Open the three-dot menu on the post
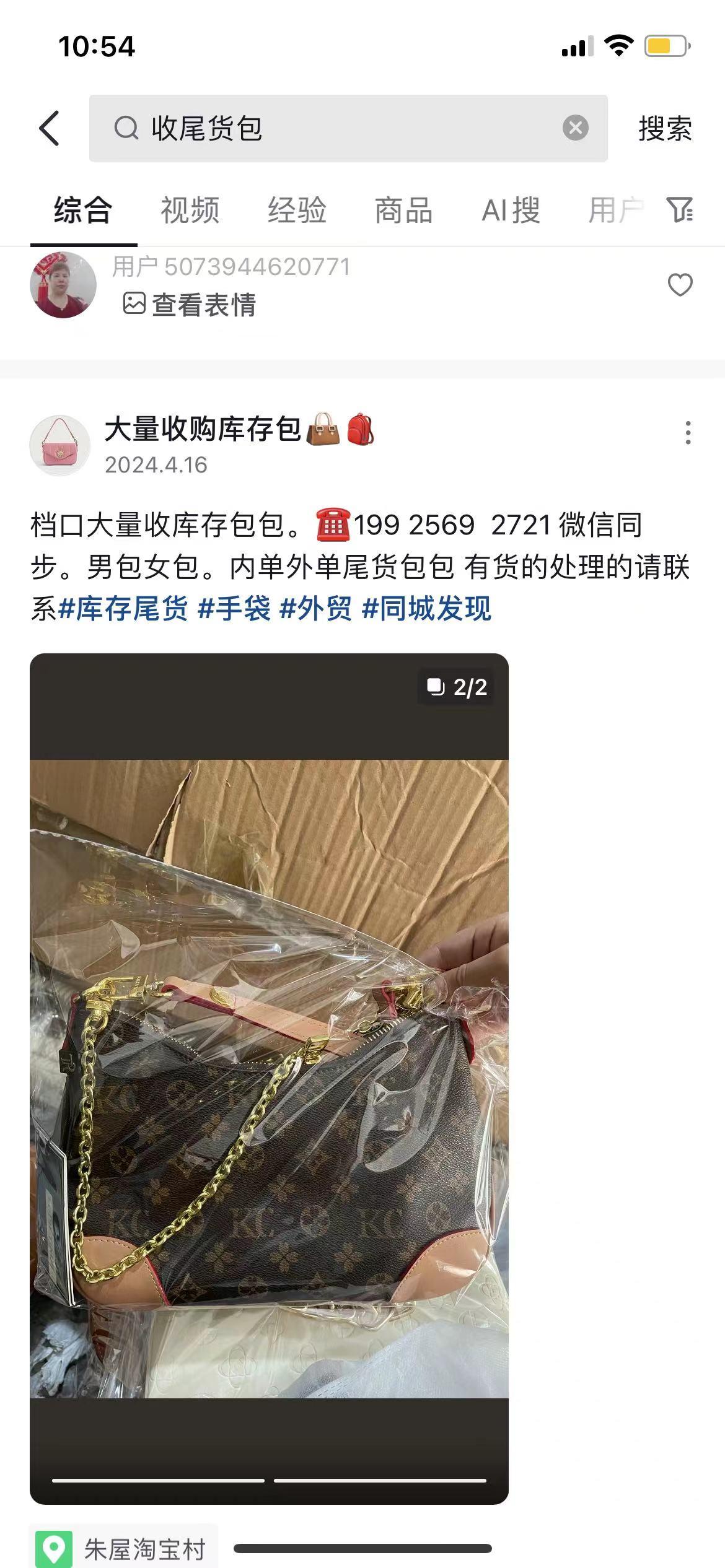725x1568 pixels. [688, 432]
